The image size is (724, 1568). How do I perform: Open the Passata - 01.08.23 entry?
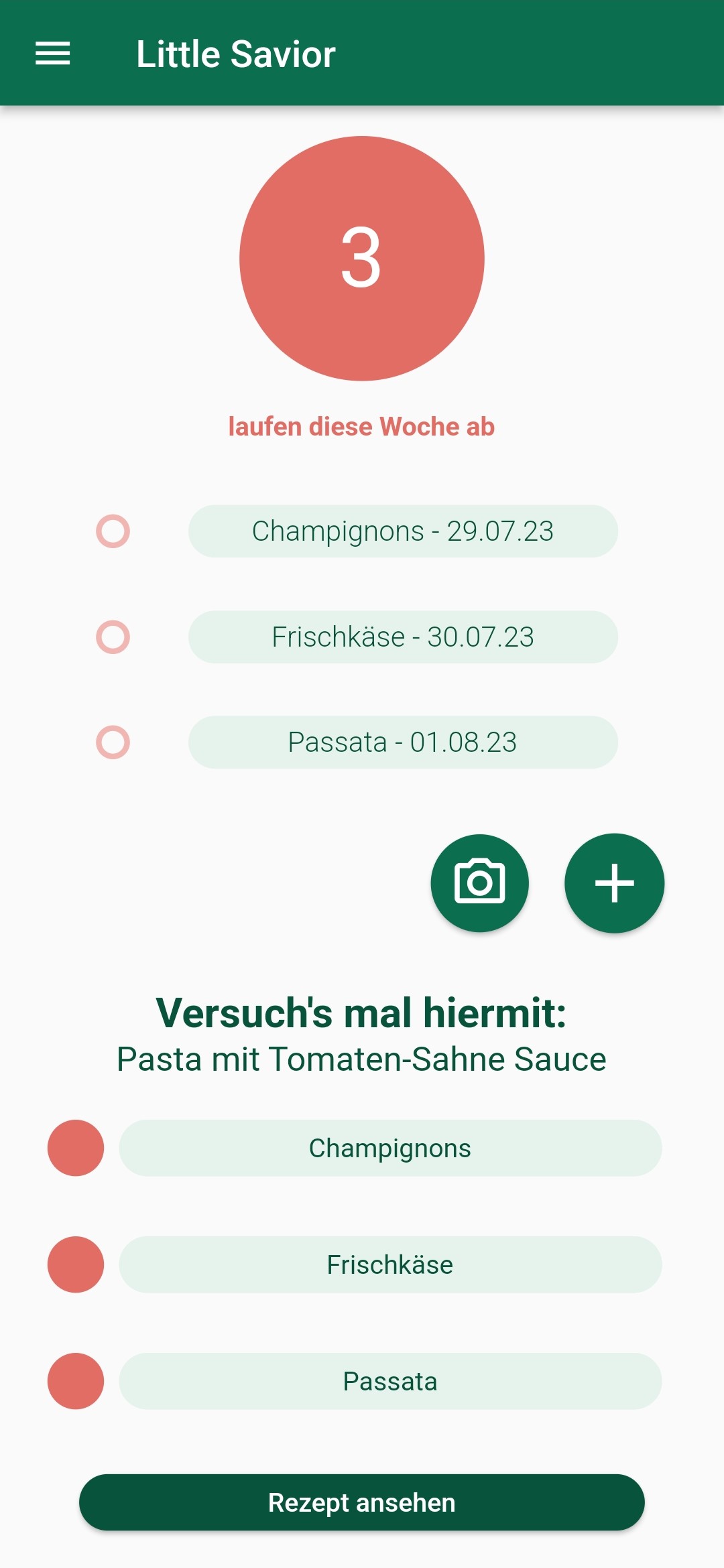403,742
